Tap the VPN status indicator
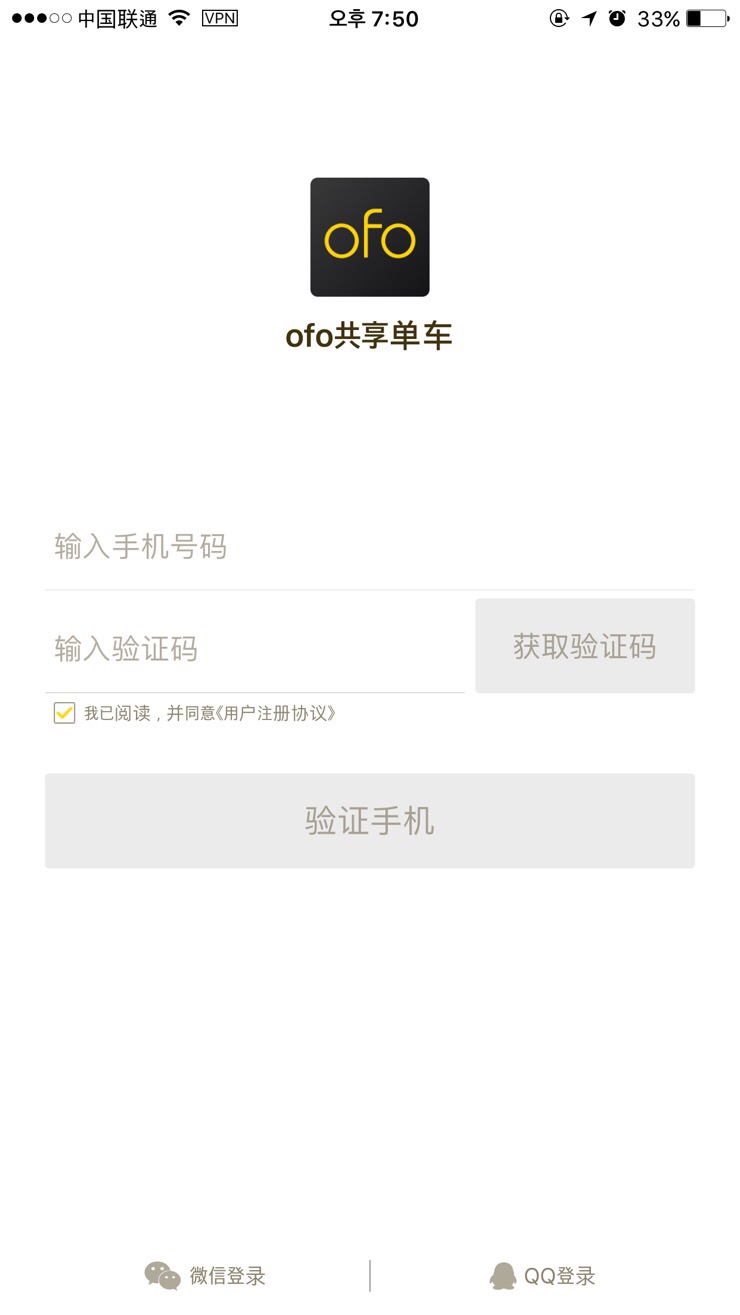Image resolution: width=740 pixels, height=1315 pixels. (220, 17)
